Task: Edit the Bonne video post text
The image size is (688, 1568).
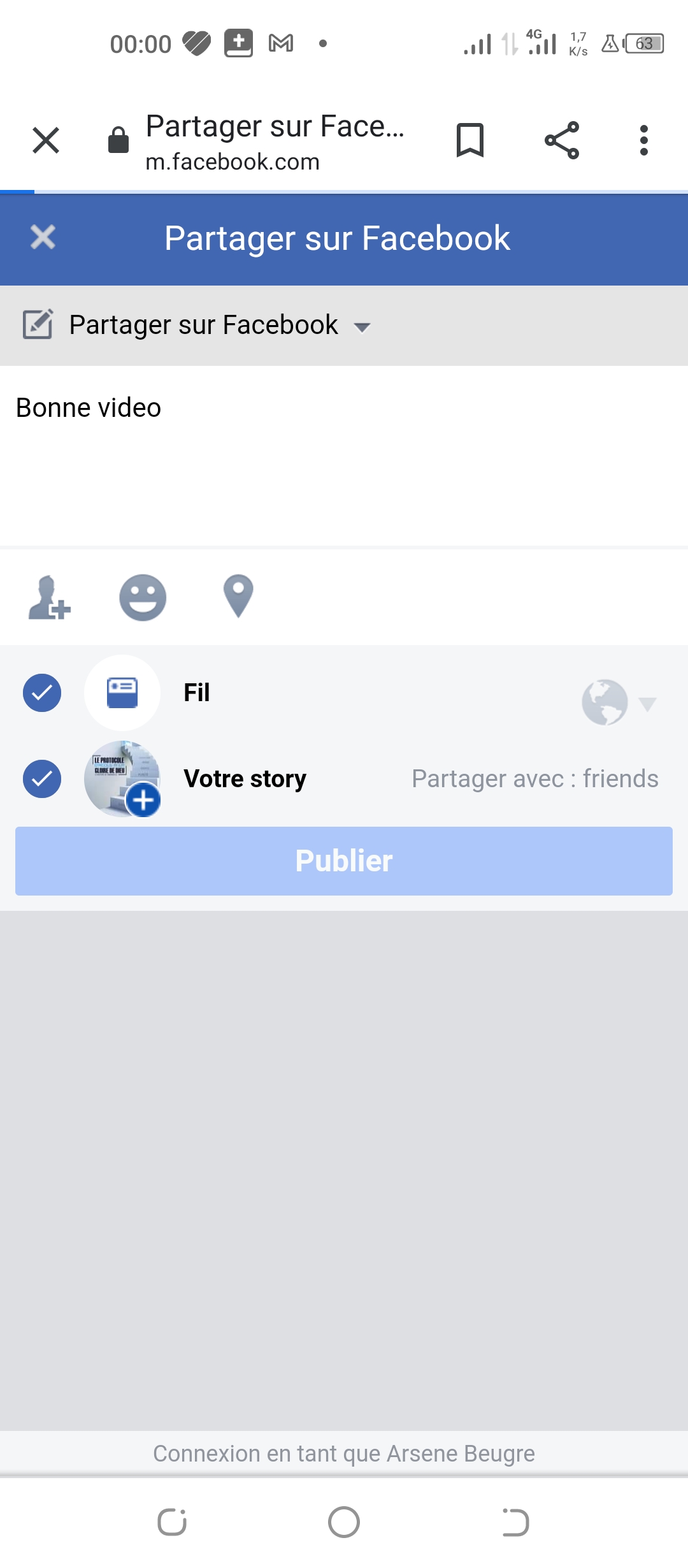Action: 344,455
